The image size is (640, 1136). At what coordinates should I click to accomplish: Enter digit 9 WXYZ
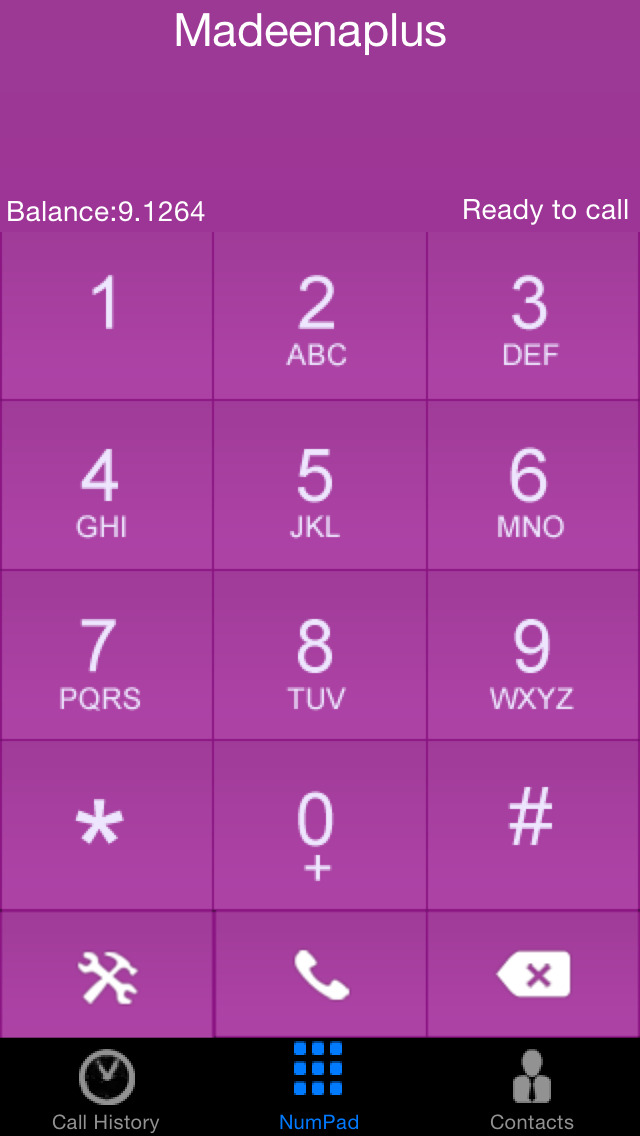point(532,656)
